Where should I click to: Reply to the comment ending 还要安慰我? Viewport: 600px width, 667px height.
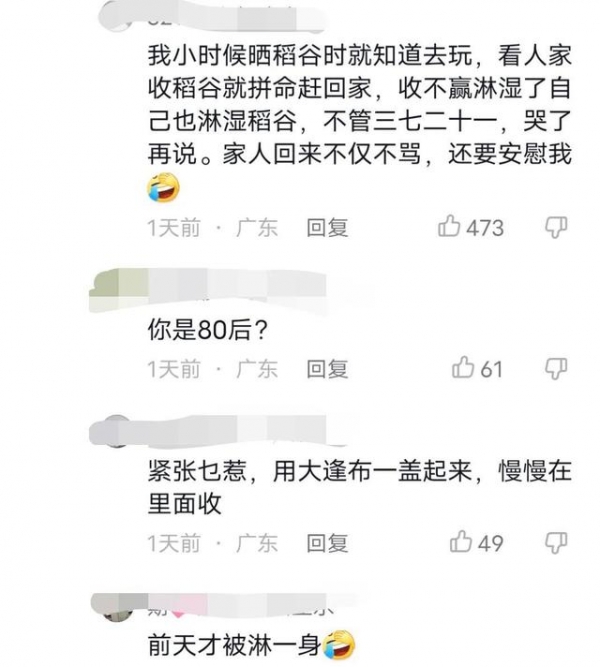326,227
